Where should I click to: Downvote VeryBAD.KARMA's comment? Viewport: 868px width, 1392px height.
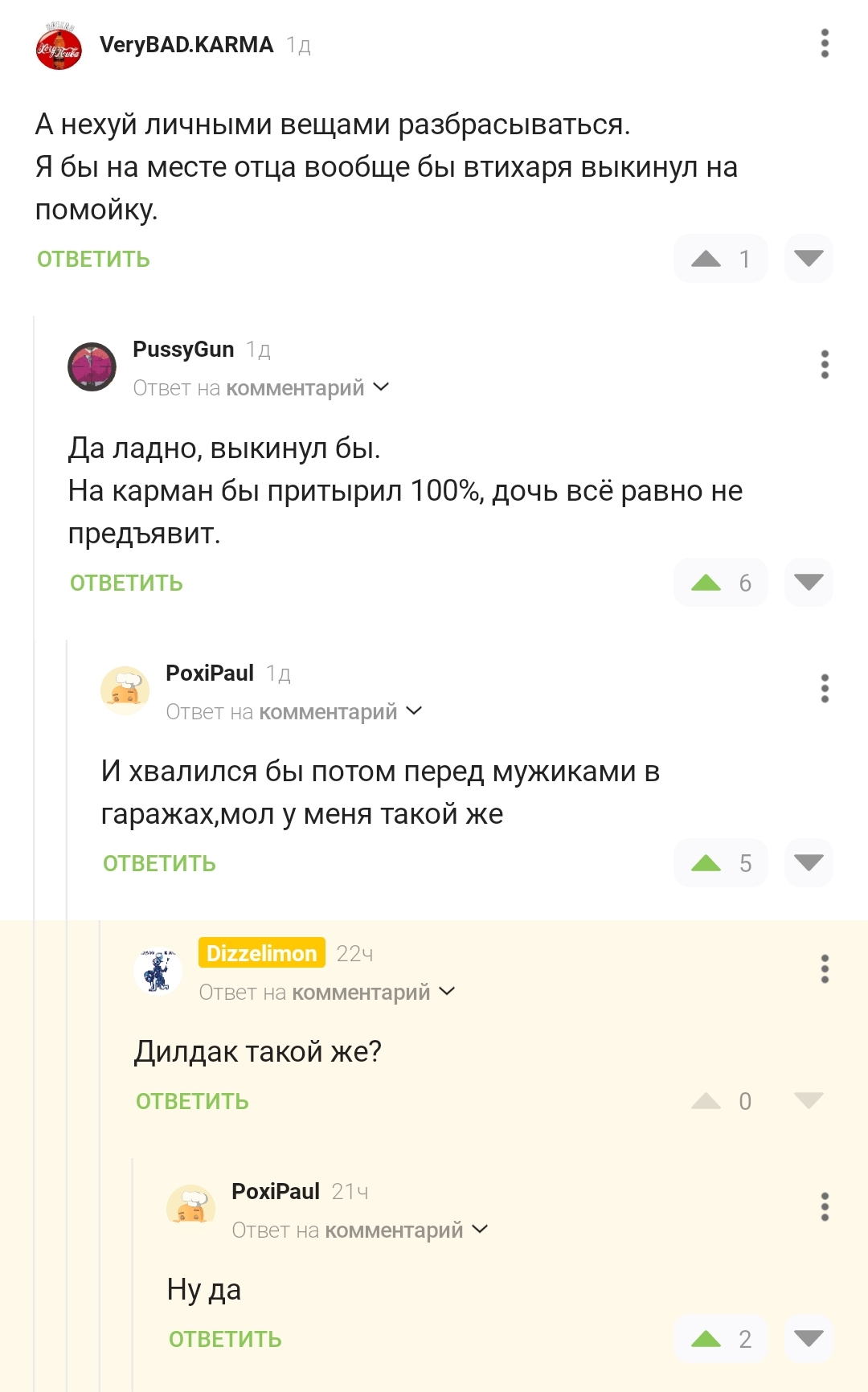click(x=809, y=258)
